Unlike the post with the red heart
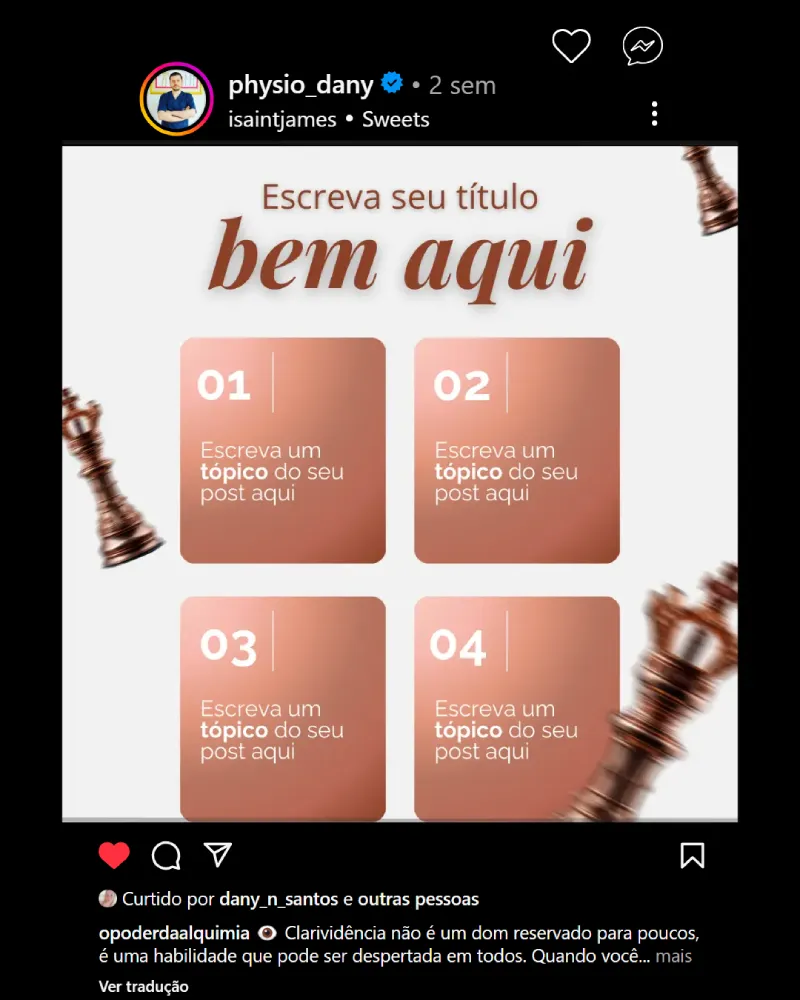The width and height of the screenshot is (800, 1000). pyautogui.click(x=114, y=855)
